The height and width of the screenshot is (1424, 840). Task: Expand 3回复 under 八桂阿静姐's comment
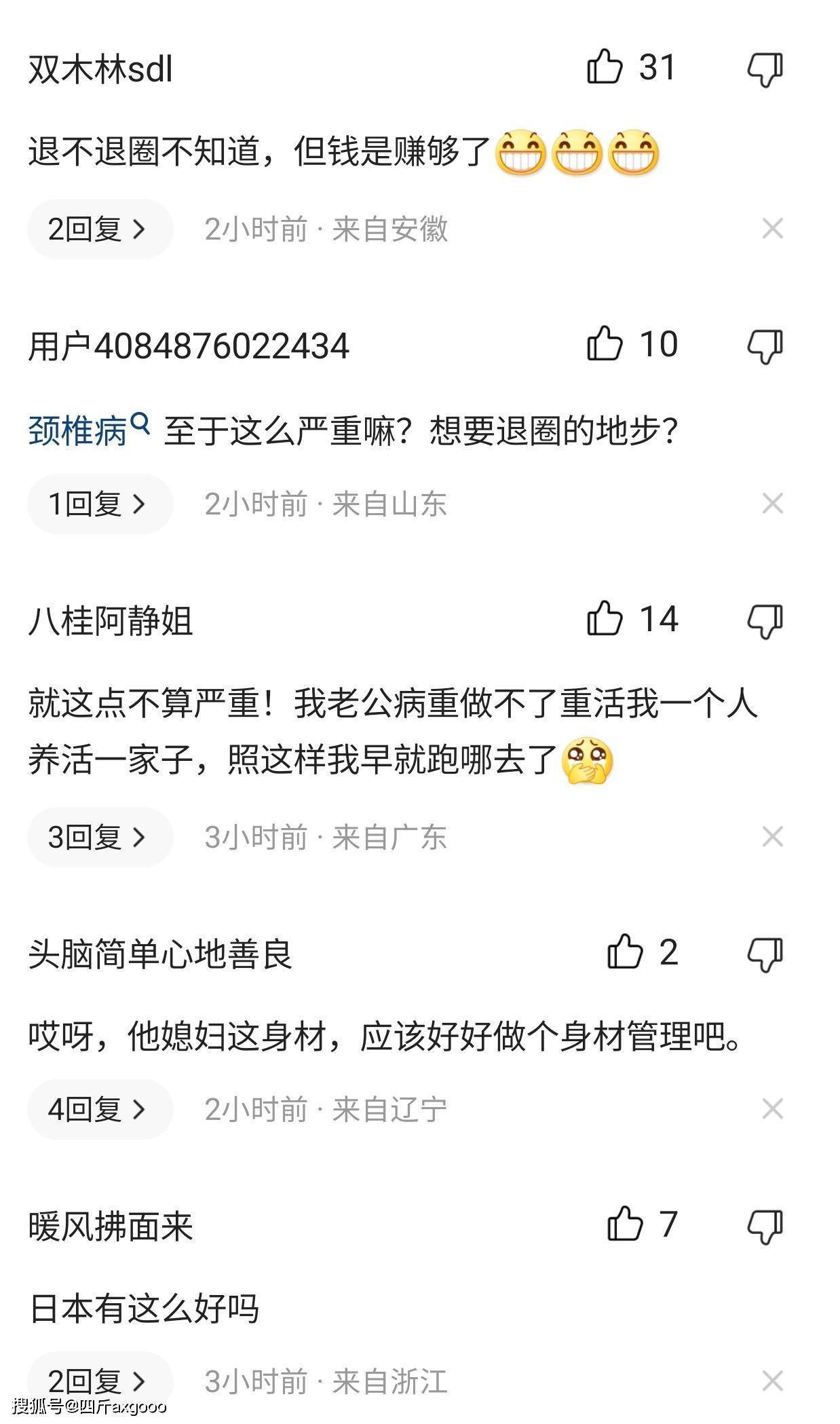pos(99,837)
